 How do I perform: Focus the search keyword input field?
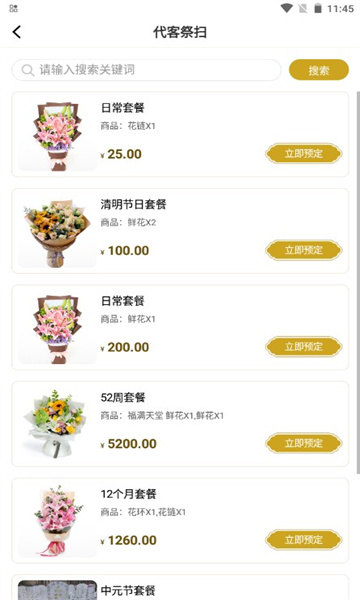[146, 70]
